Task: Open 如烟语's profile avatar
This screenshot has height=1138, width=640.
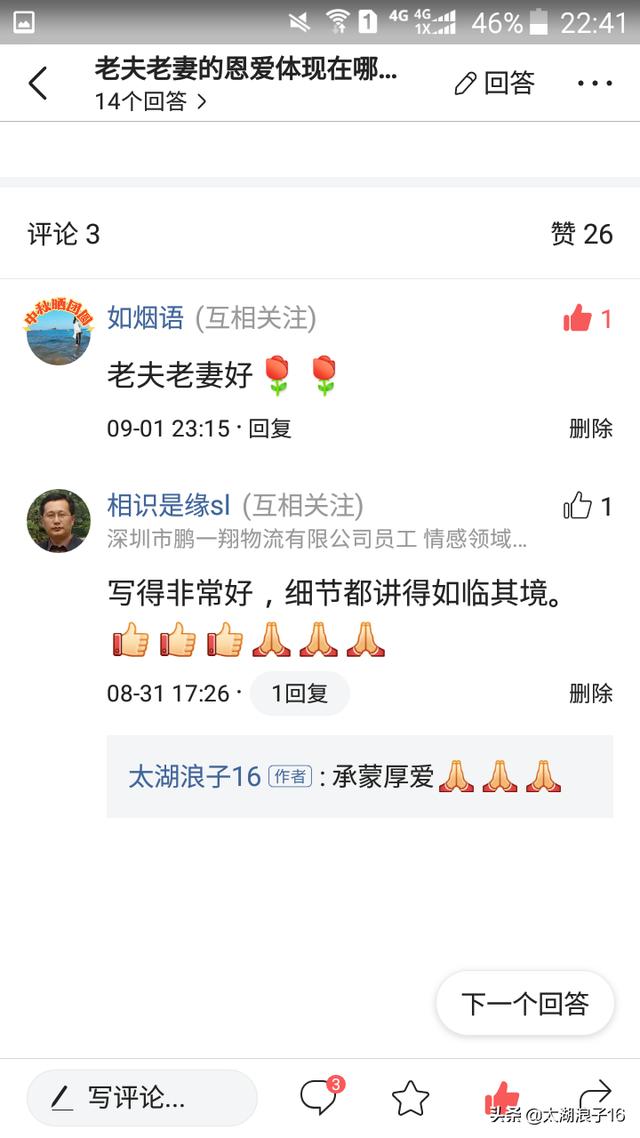Action: pyautogui.click(x=59, y=330)
